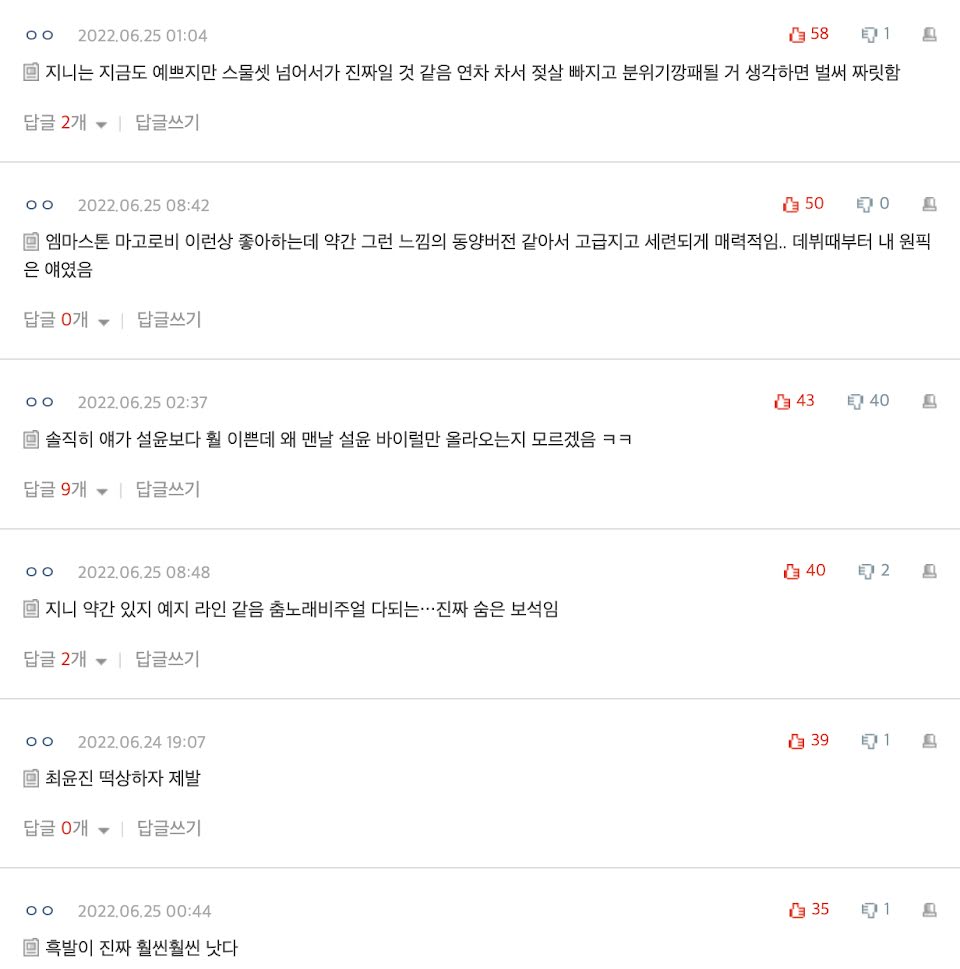Report the 엠마스톤 마고로비 comment
This screenshot has height=969, width=960.
(x=929, y=204)
